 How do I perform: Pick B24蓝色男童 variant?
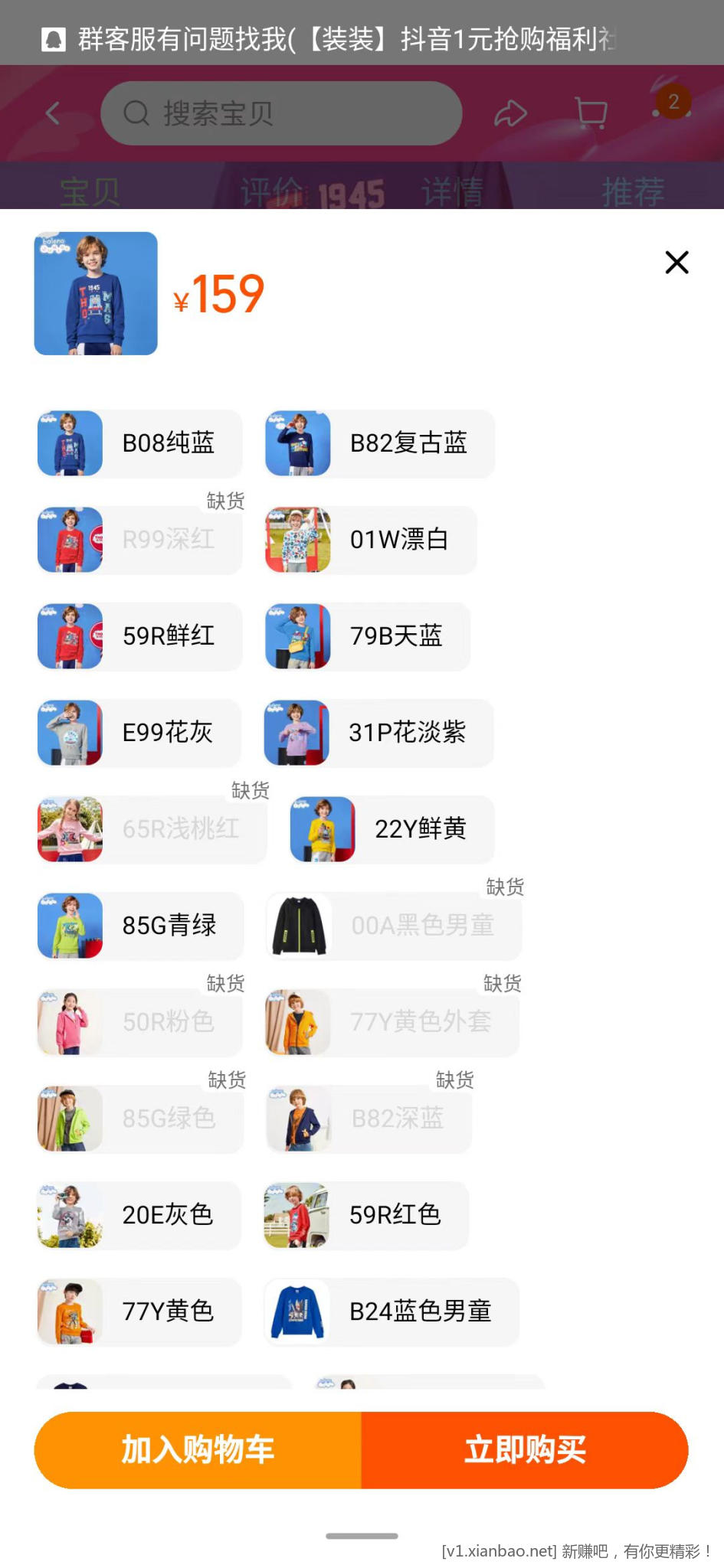click(391, 1312)
